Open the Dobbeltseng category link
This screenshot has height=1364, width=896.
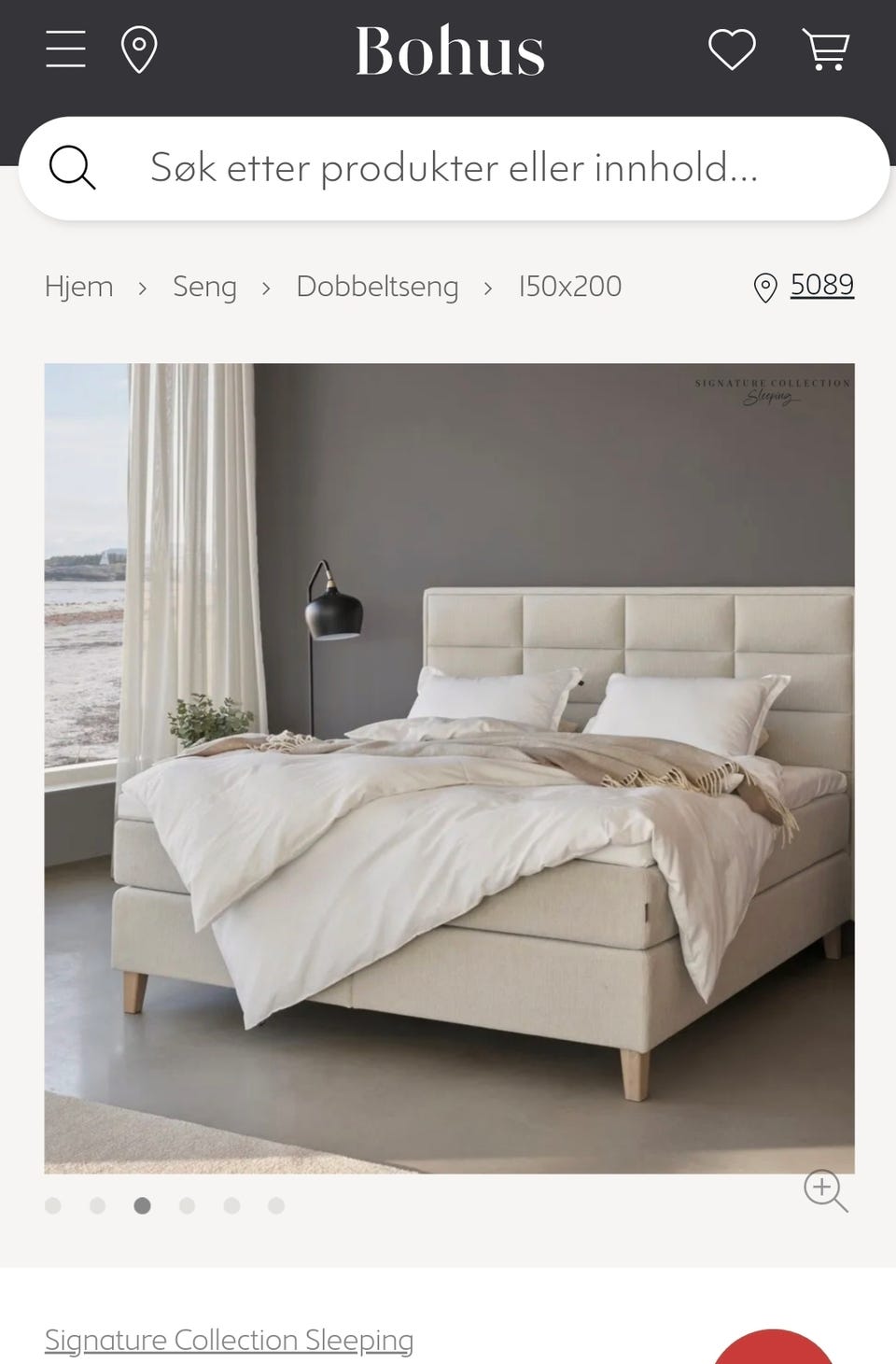pos(376,287)
